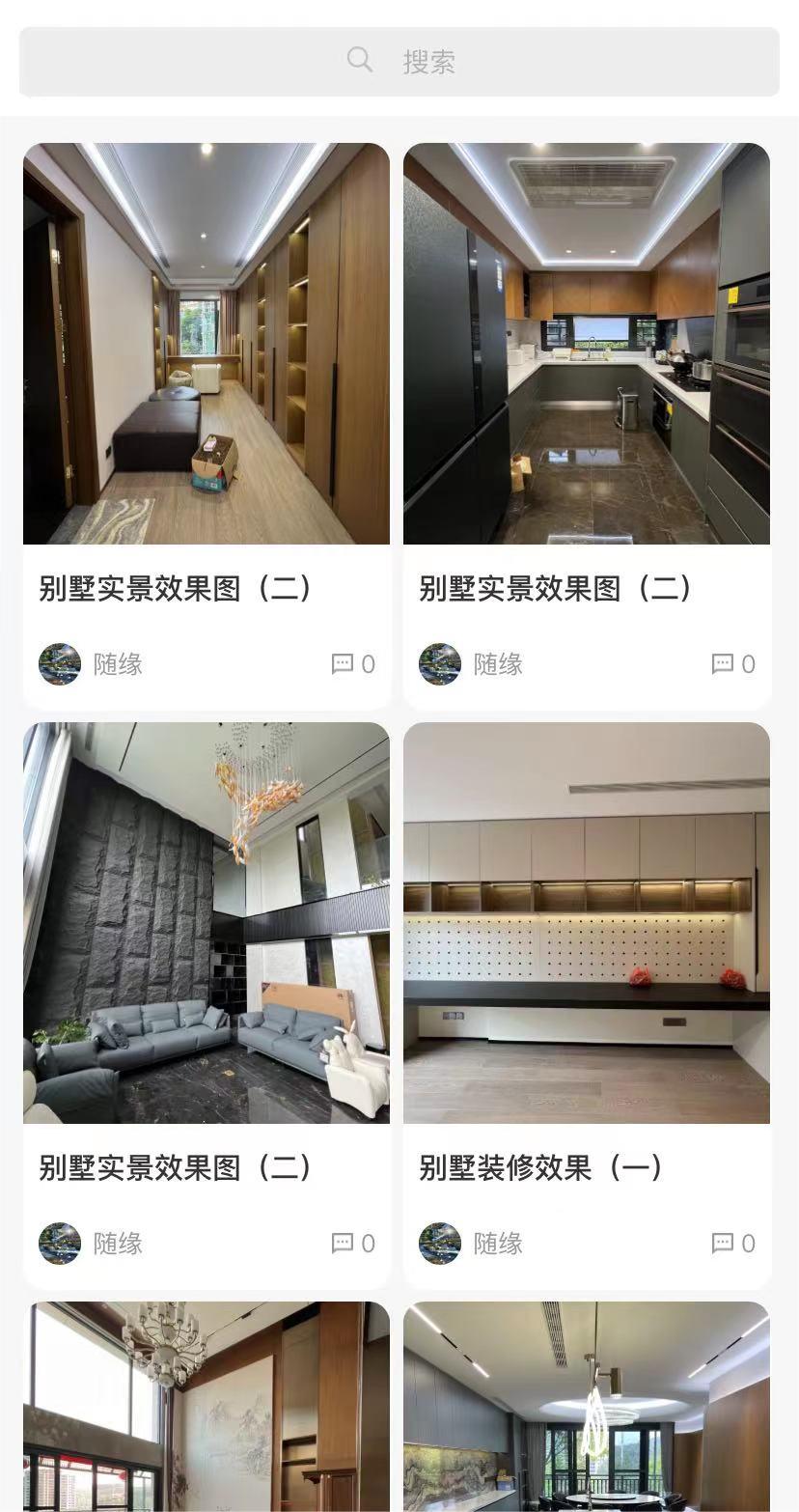Click 随缘's avatar under 别墅装修效果（一）
This screenshot has height=1512, width=799.
[x=440, y=1244]
